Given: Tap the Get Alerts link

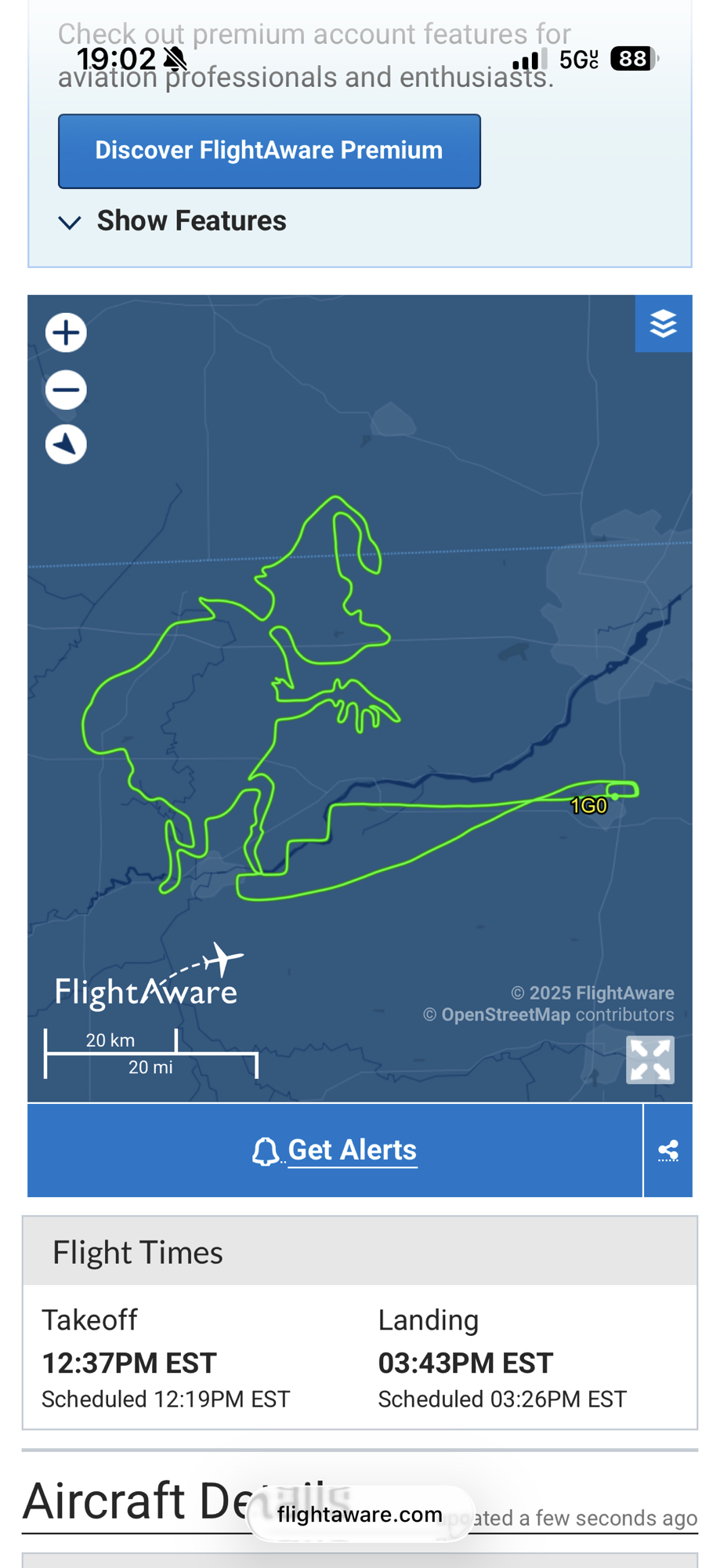Looking at the screenshot, I should click(x=351, y=1150).
